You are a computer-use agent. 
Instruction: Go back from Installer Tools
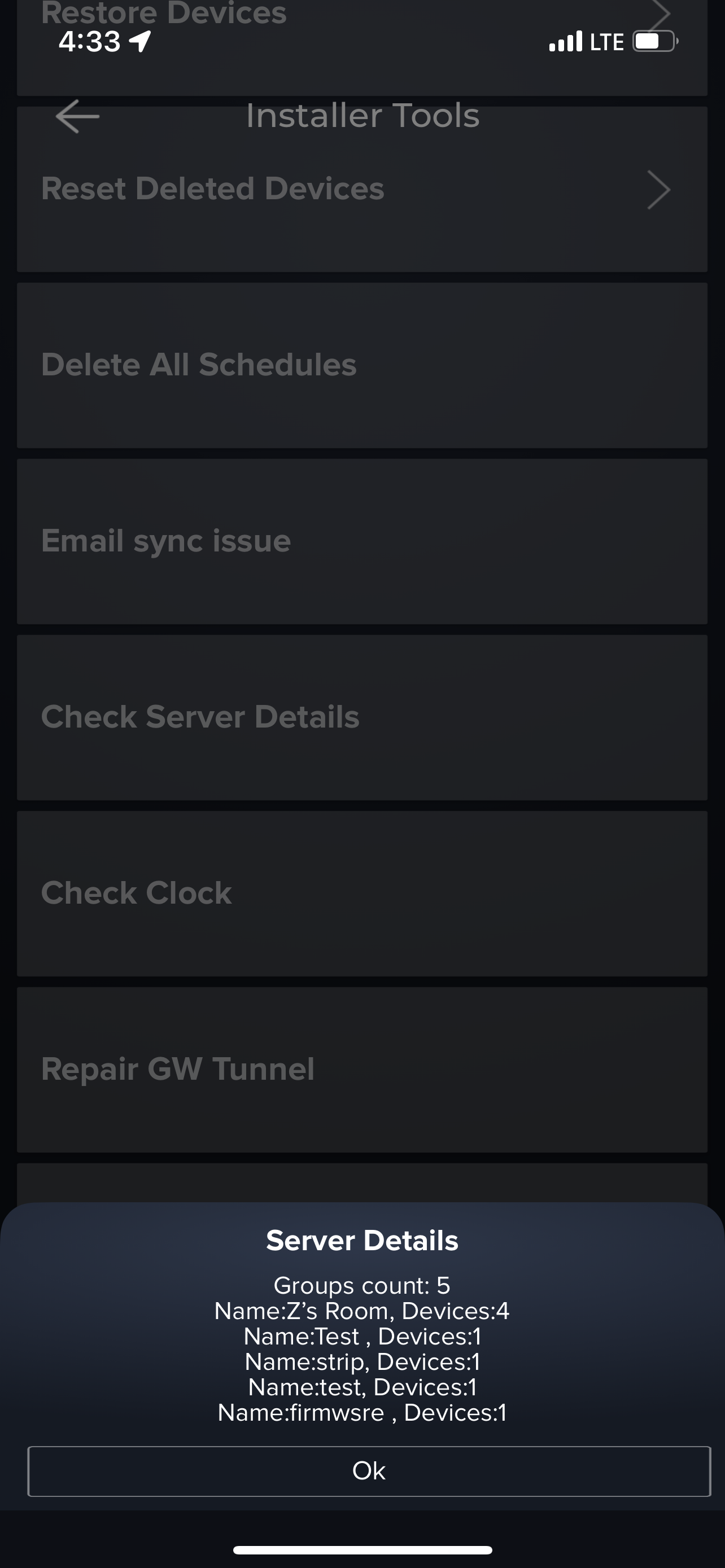pos(77,116)
